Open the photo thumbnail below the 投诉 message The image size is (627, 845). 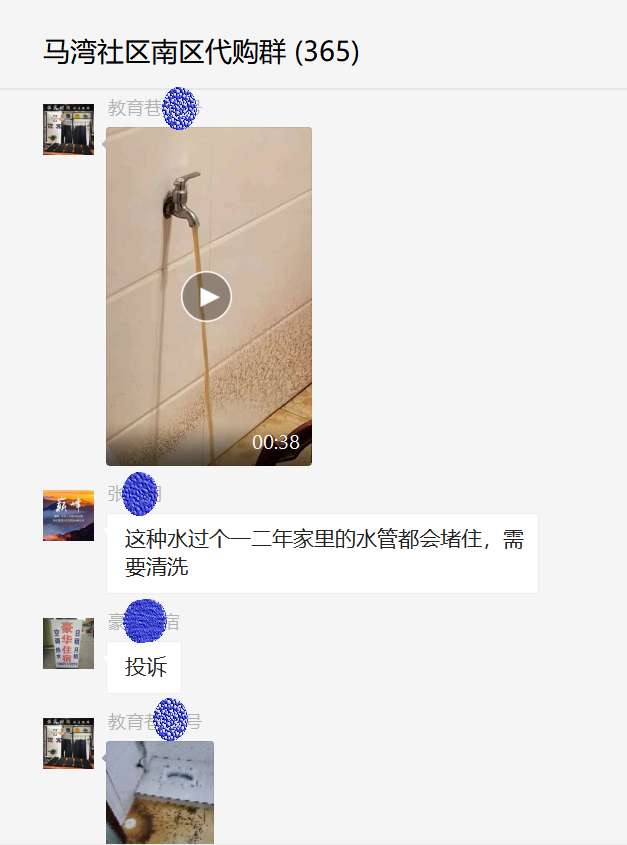click(160, 791)
